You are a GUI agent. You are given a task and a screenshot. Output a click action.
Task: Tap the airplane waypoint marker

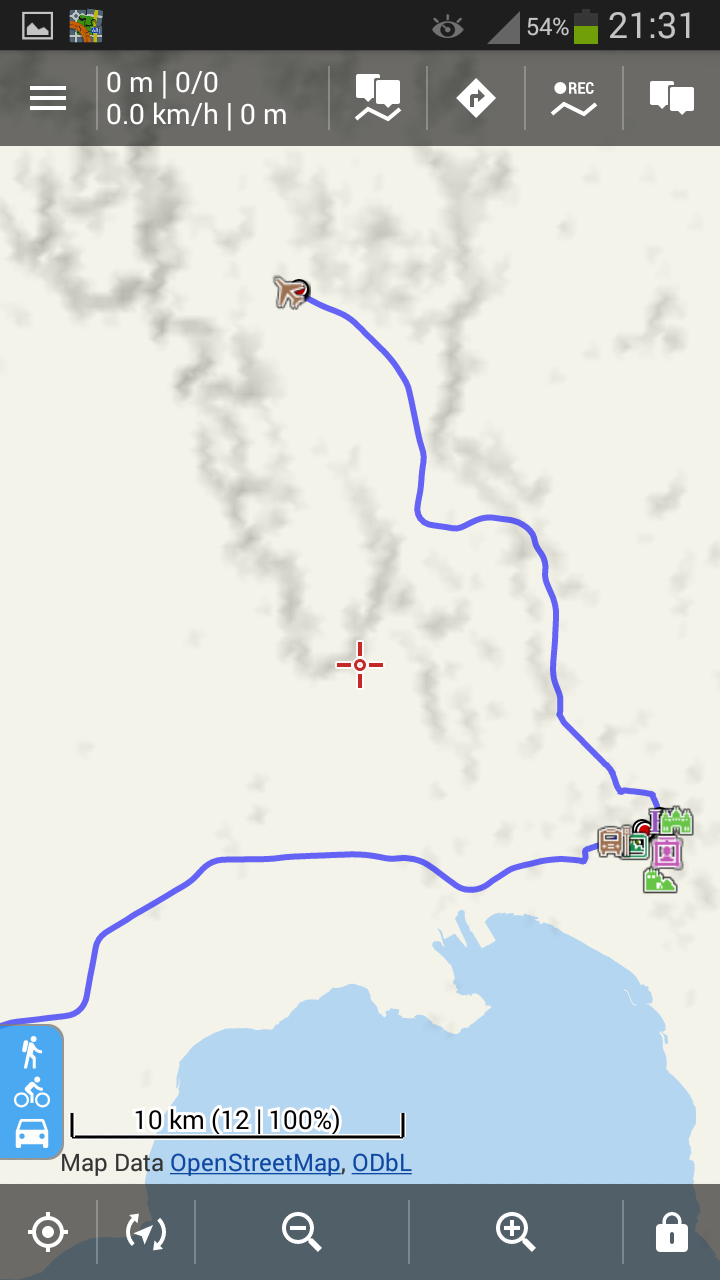pos(291,292)
